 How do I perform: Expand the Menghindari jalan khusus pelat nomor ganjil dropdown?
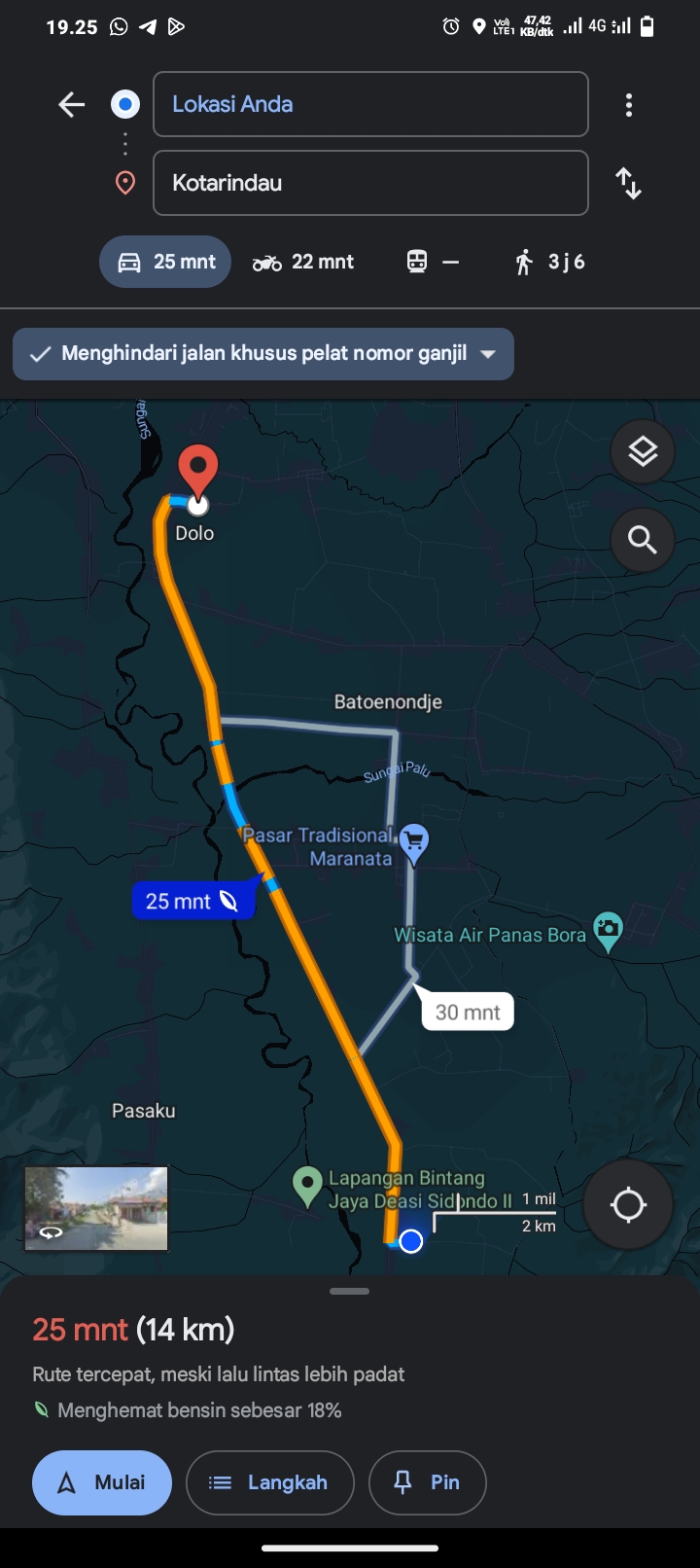point(263,354)
